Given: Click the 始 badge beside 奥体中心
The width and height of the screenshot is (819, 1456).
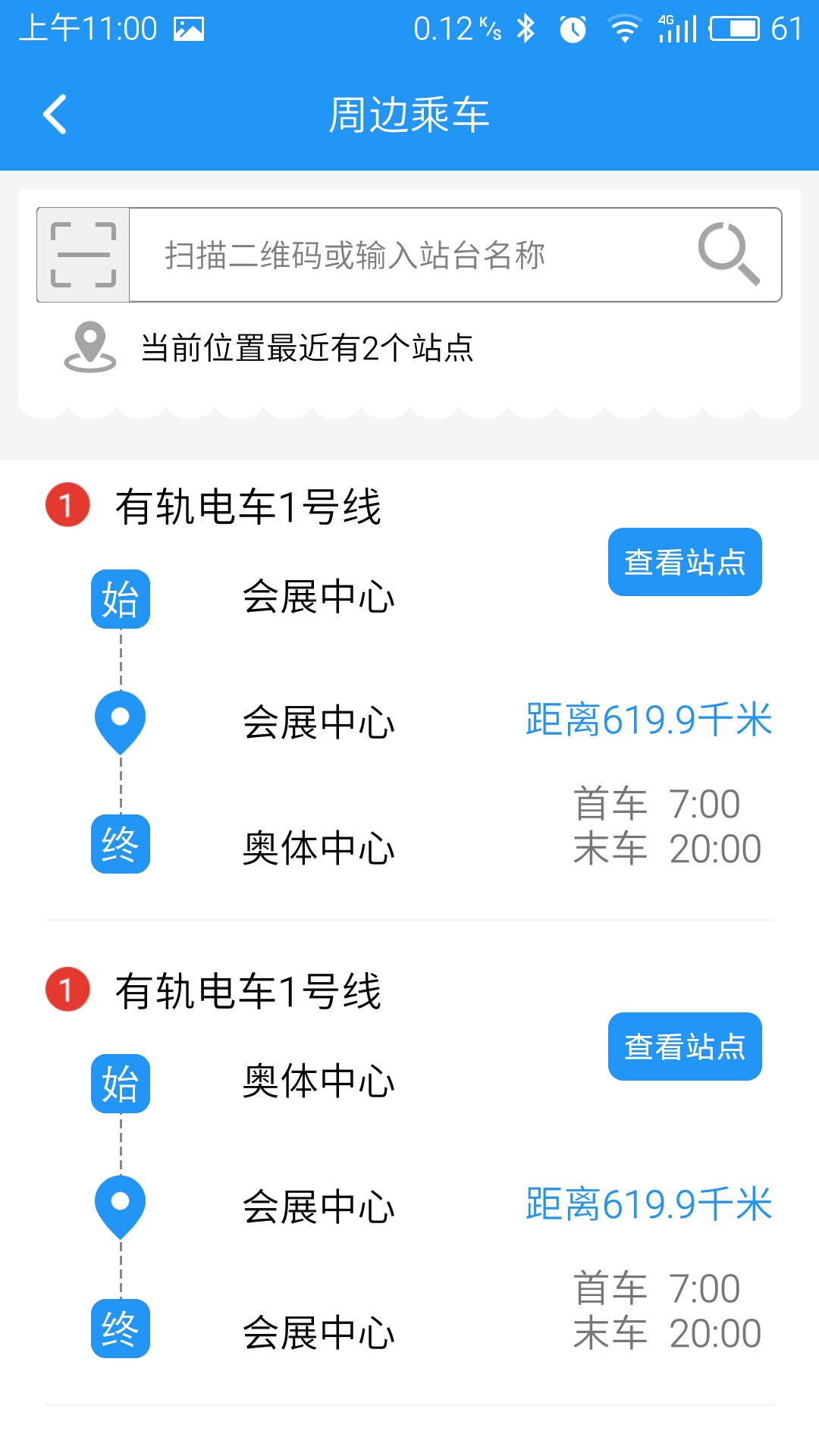Looking at the screenshot, I should click(x=120, y=1083).
